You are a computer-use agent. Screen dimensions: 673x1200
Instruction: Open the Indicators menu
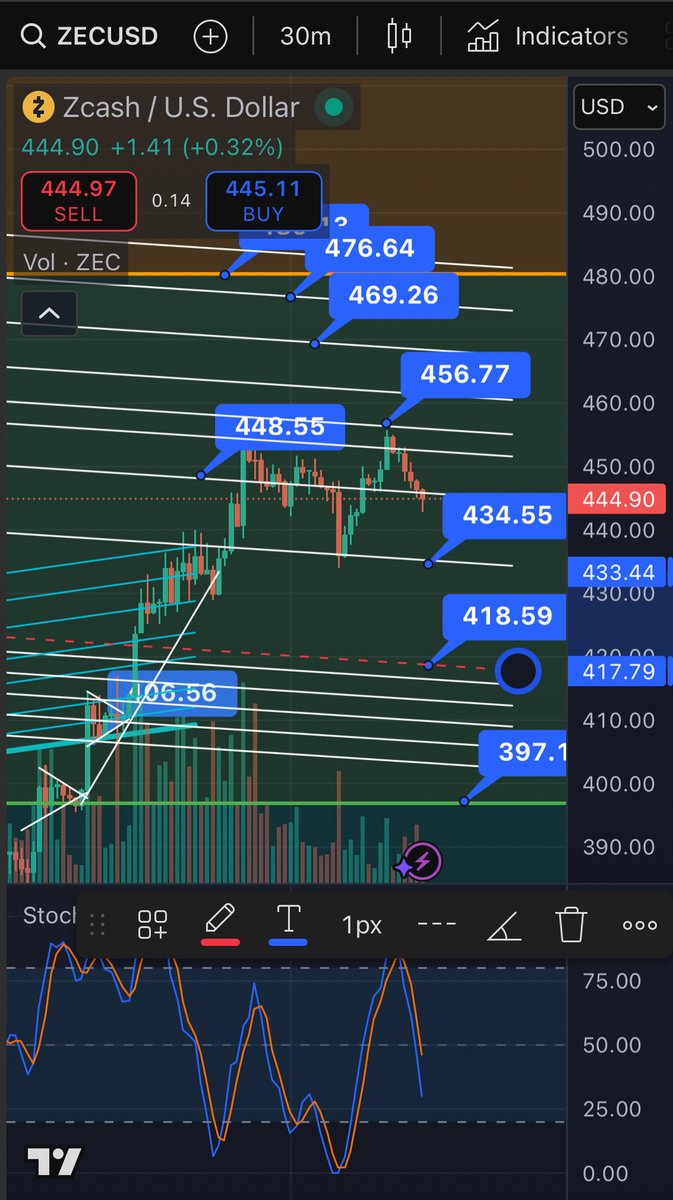coord(548,37)
